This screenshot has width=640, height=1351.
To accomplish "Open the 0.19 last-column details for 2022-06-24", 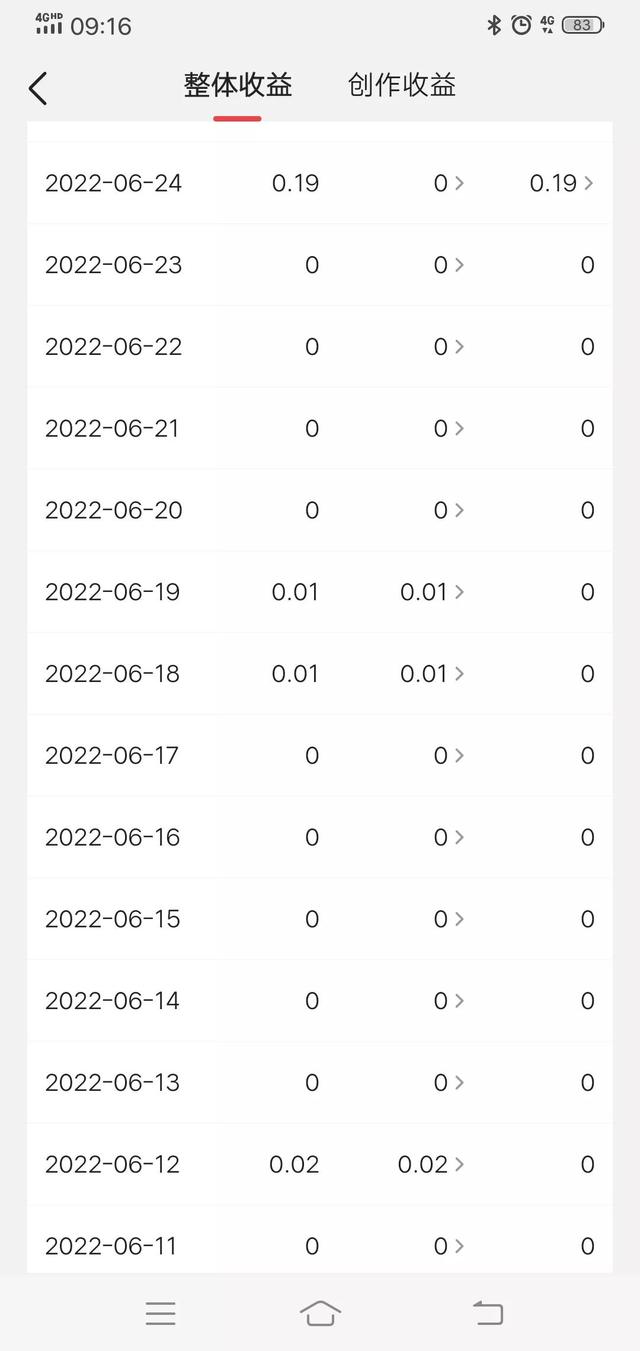I will click(x=561, y=183).
